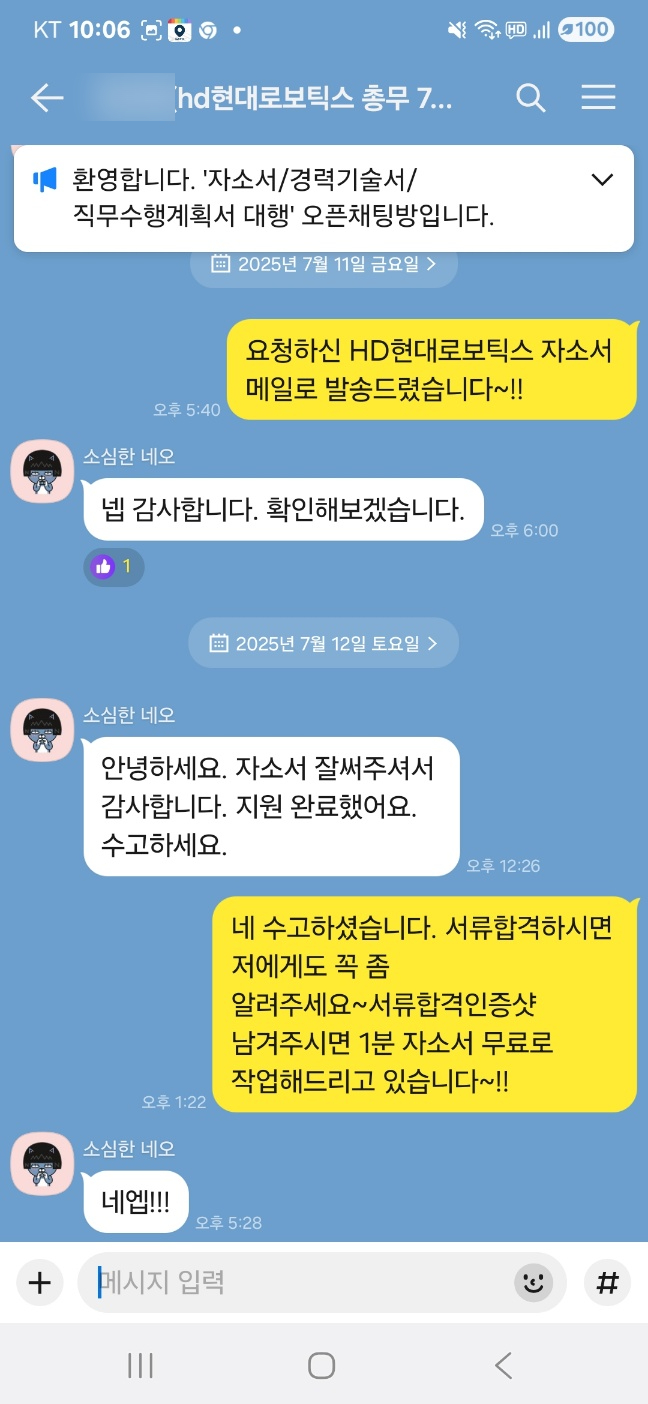Open the chat room hamburger menu
Screen dimensions: 648x1404
[598, 98]
